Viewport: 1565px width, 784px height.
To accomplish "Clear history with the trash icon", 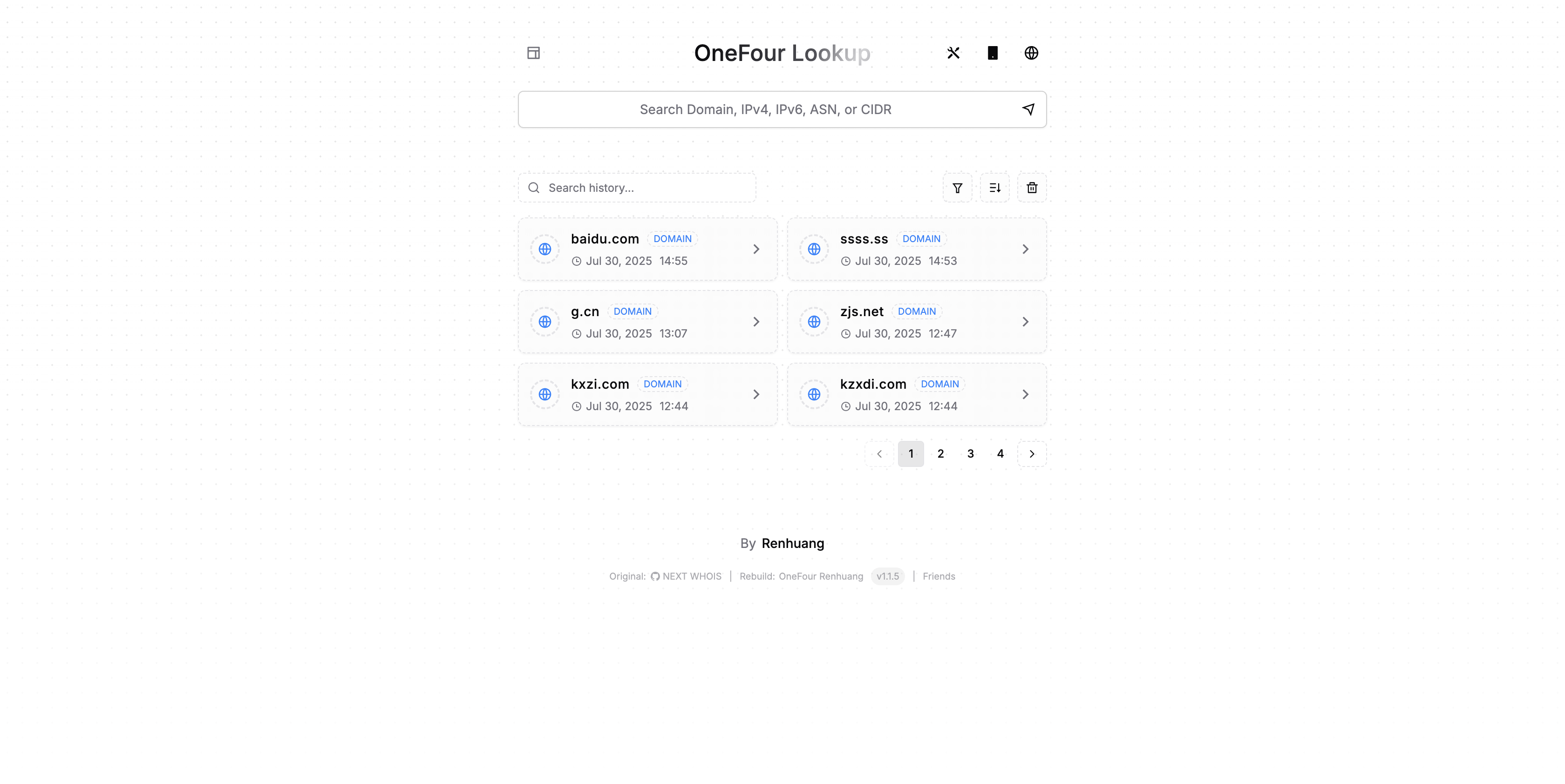I will point(1032,188).
